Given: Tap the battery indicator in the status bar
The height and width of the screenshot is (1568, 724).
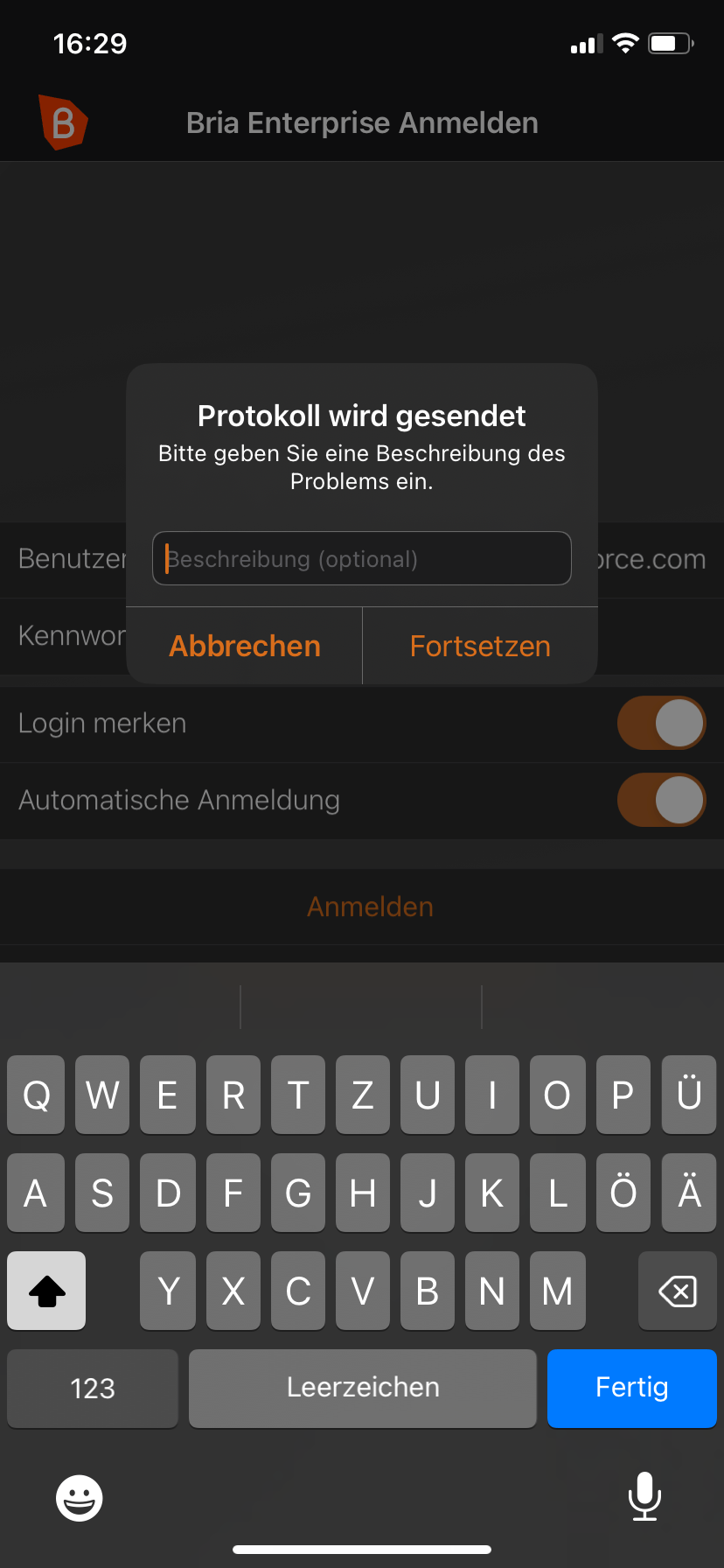Looking at the screenshot, I should tap(670, 43).
